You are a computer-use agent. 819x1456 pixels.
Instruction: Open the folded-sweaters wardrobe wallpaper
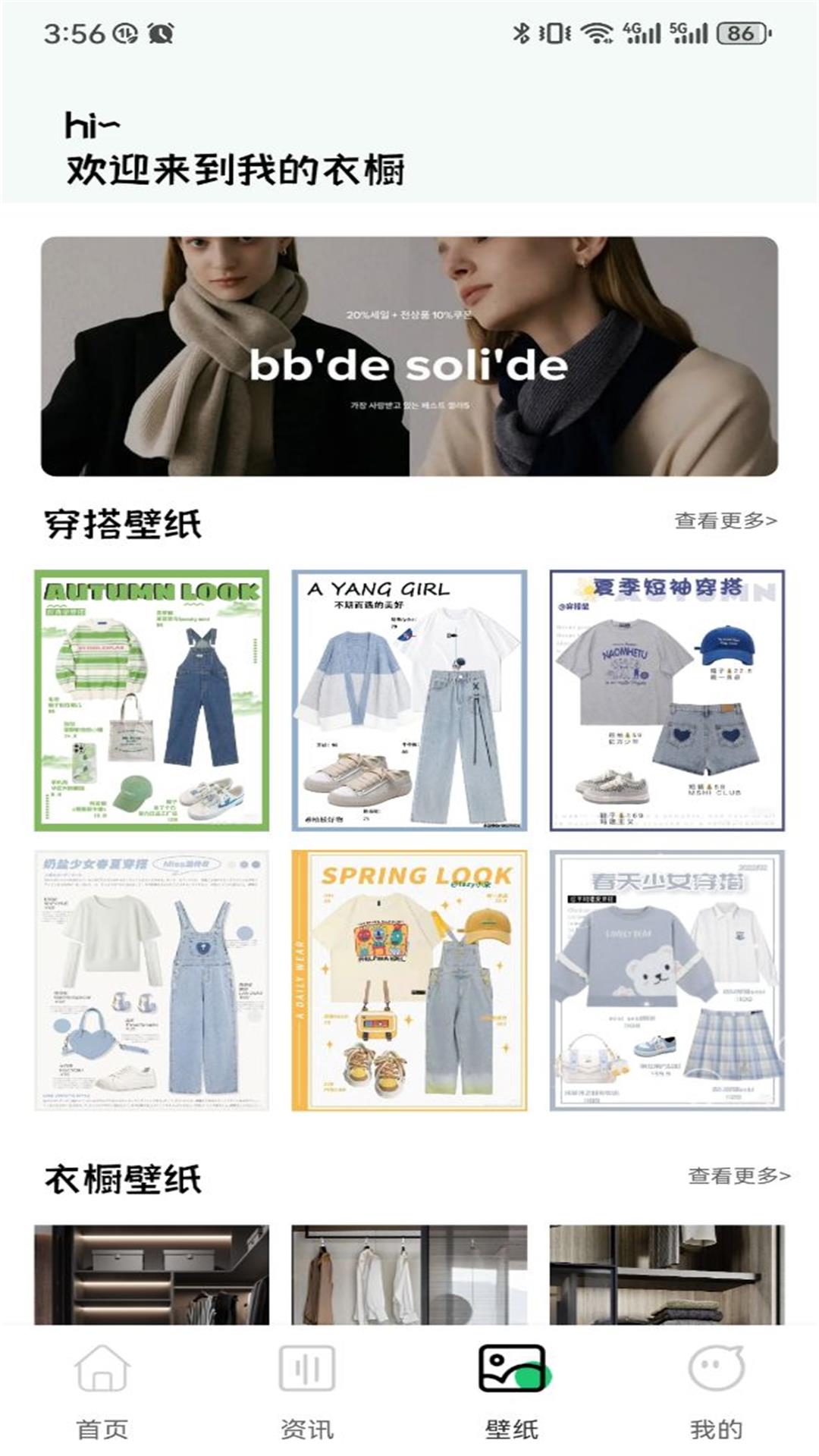click(x=667, y=1274)
